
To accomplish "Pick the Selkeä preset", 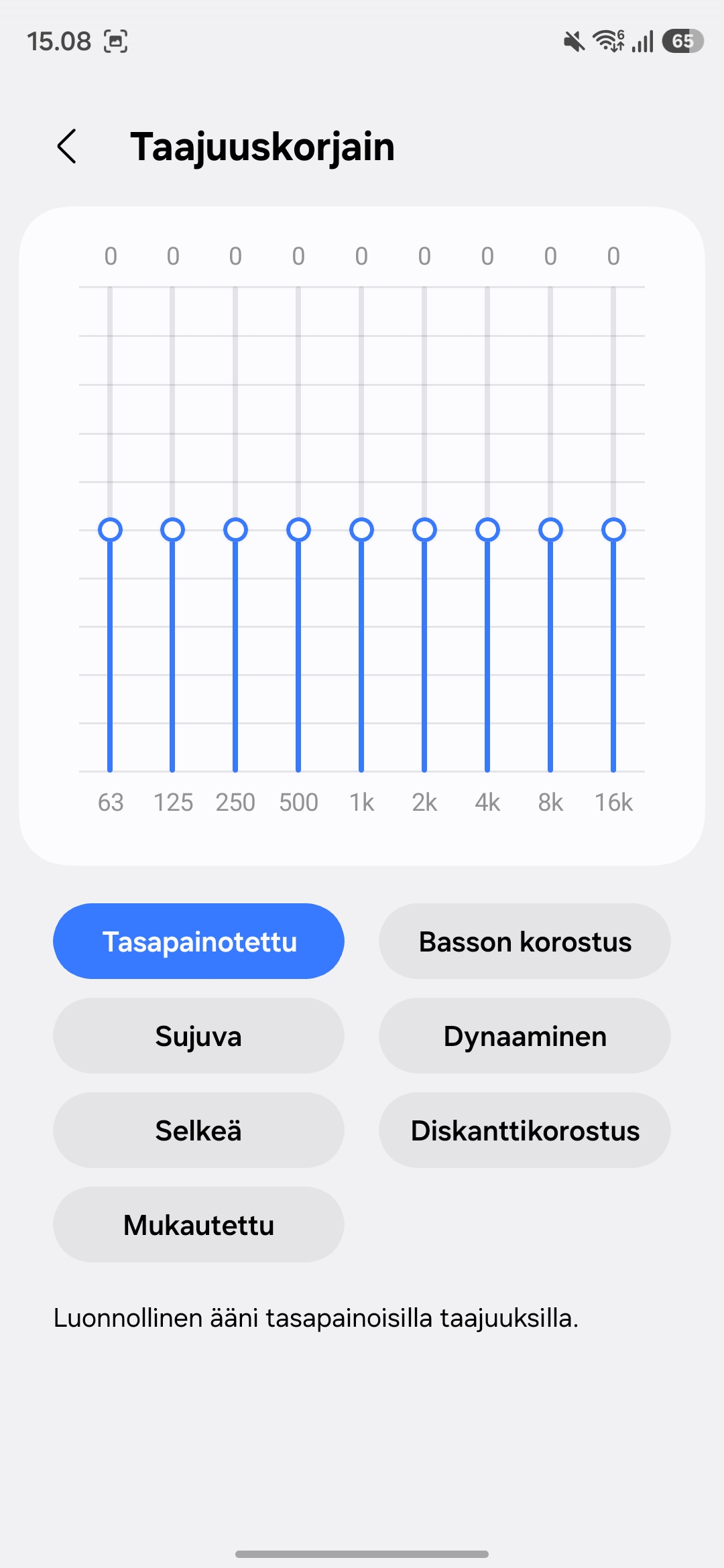I will click(198, 1130).
